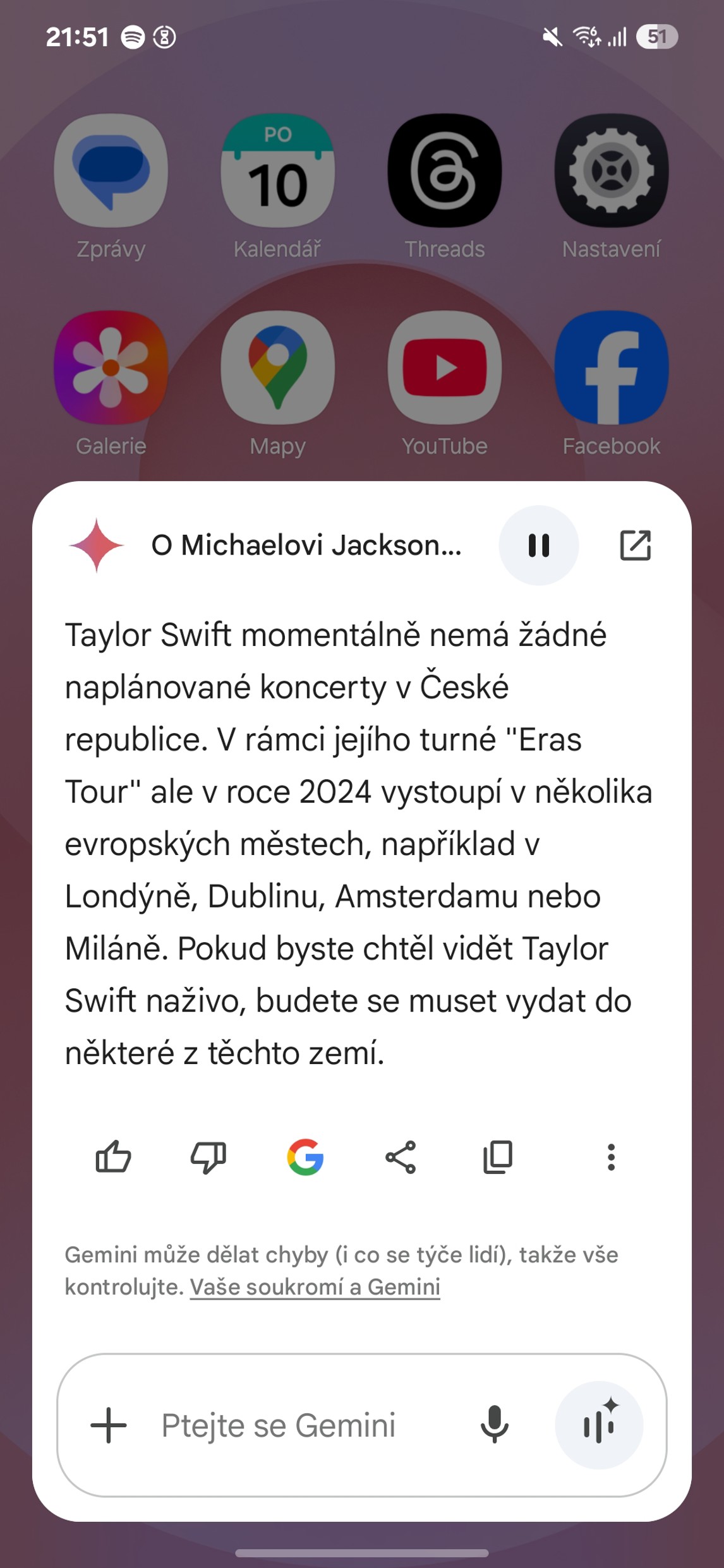Open the Kalendář app
The width and height of the screenshot is (724, 1568).
(x=278, y=172)
